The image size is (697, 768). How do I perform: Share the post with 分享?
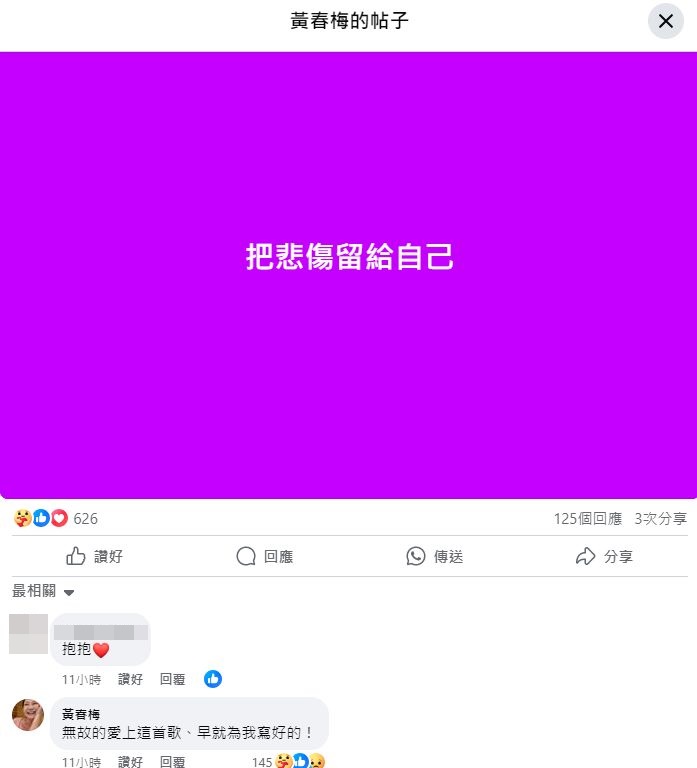605,556
